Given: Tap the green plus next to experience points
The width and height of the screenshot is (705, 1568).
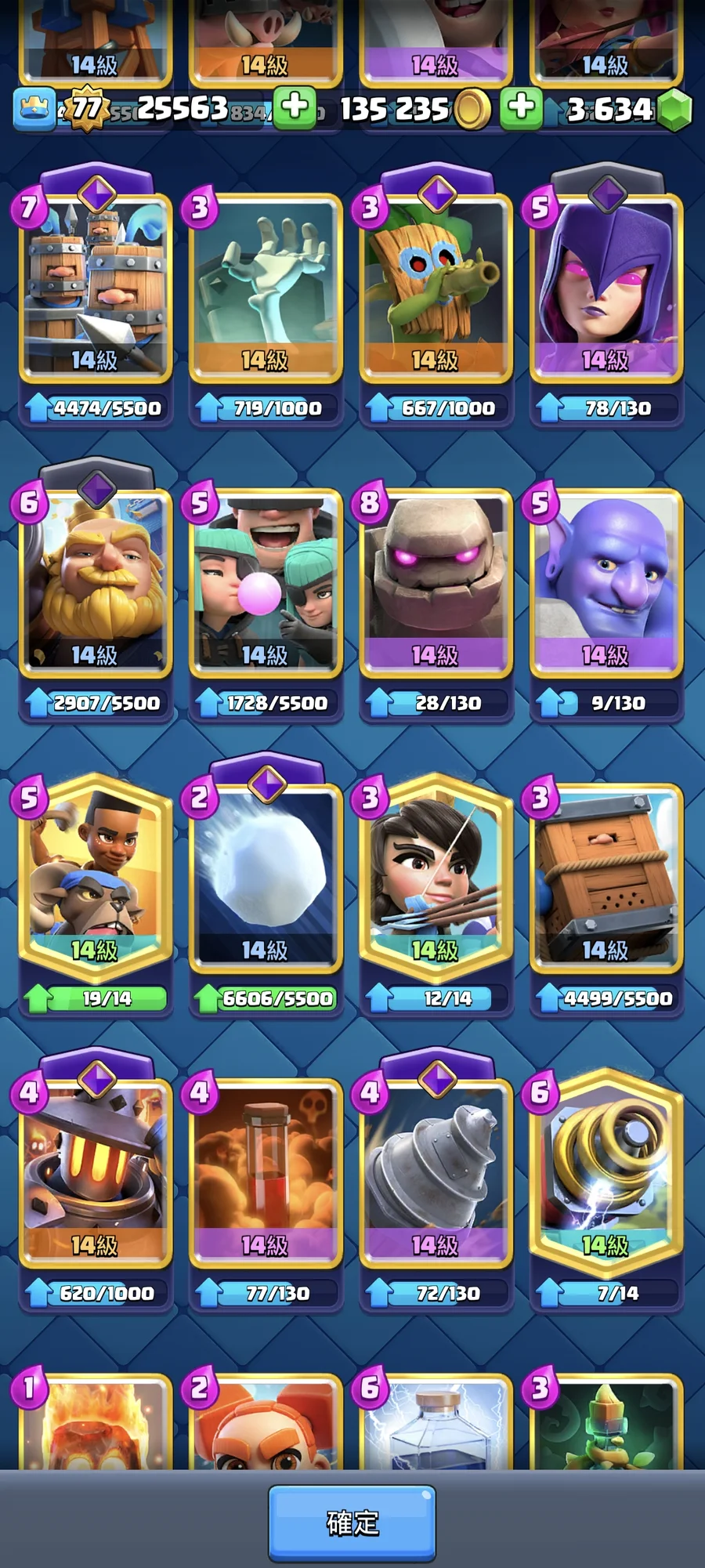Looking at the screenshot, I should 295,107.
